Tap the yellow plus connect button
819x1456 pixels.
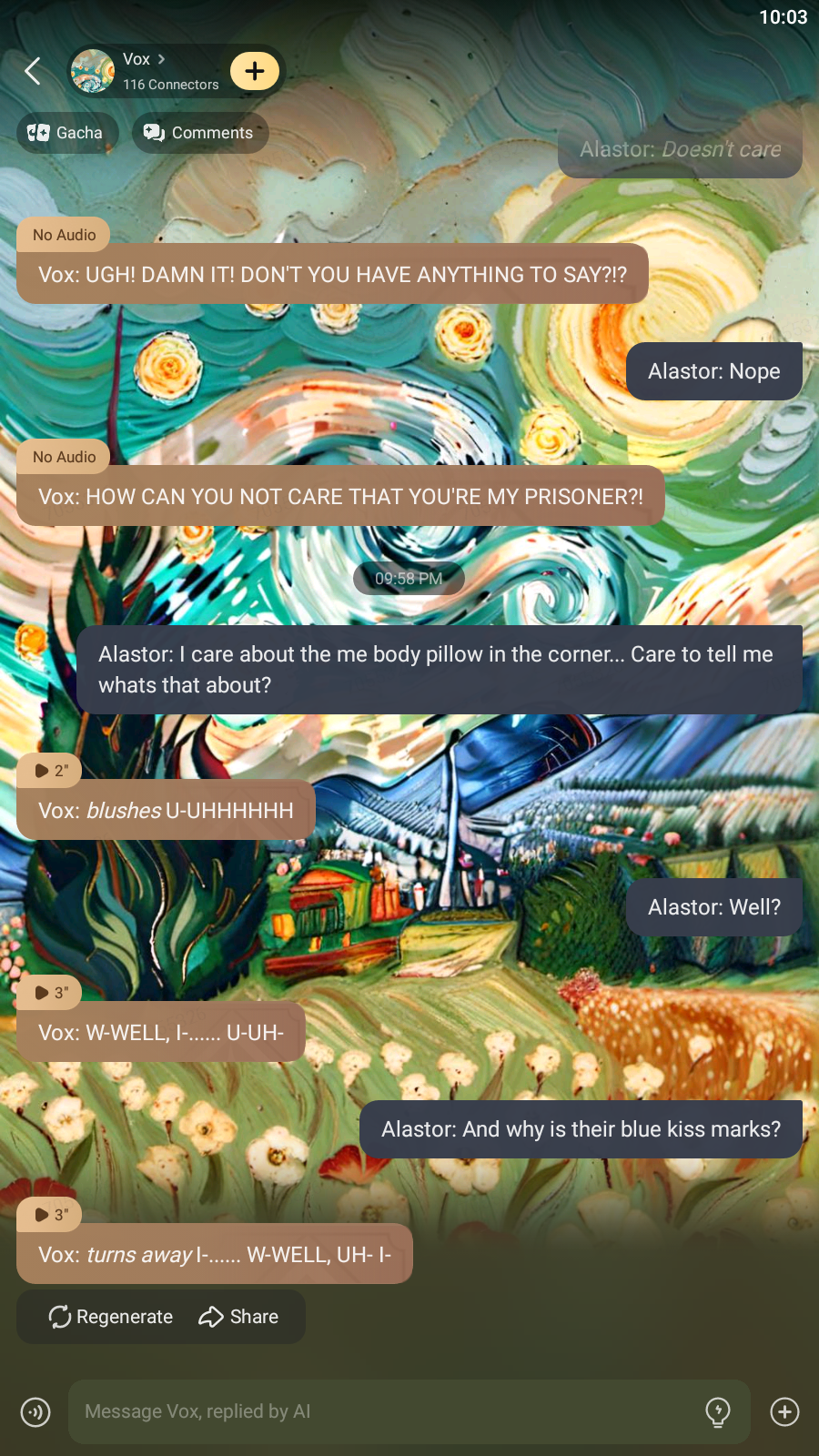[255, 71]
